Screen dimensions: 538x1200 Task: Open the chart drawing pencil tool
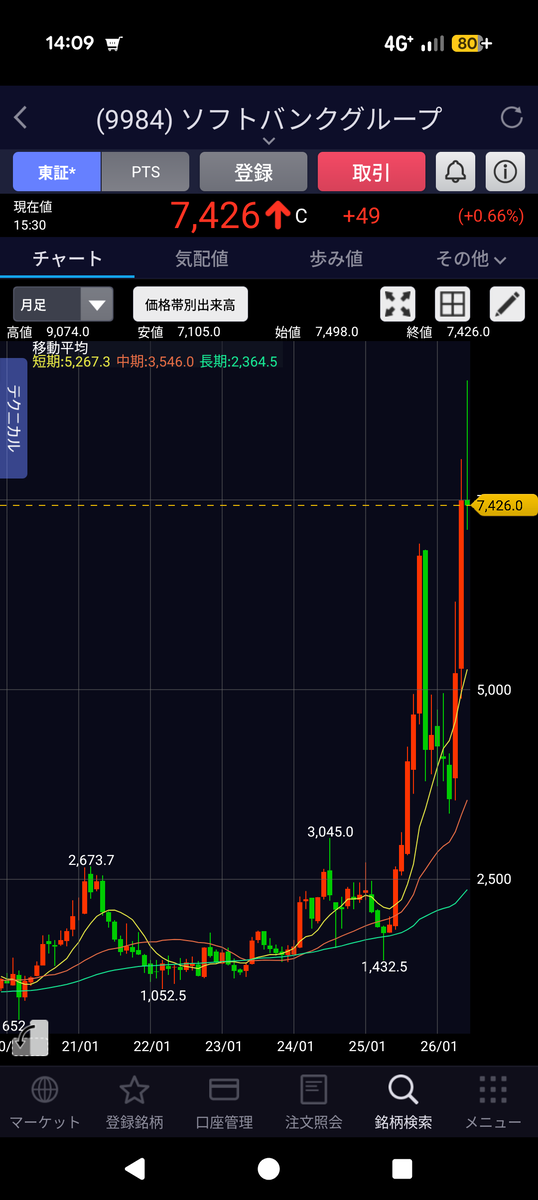[507, 304]
